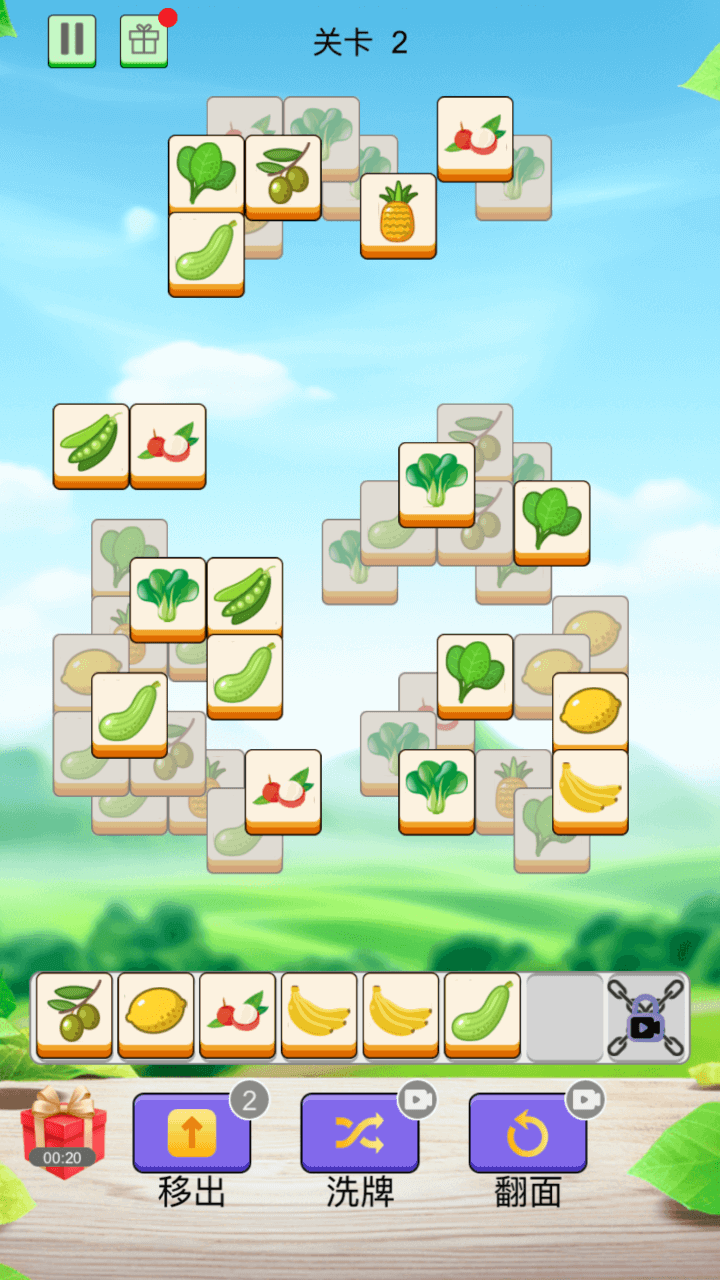Pause the game
The image size is (720, 1280).
point(72,40)
